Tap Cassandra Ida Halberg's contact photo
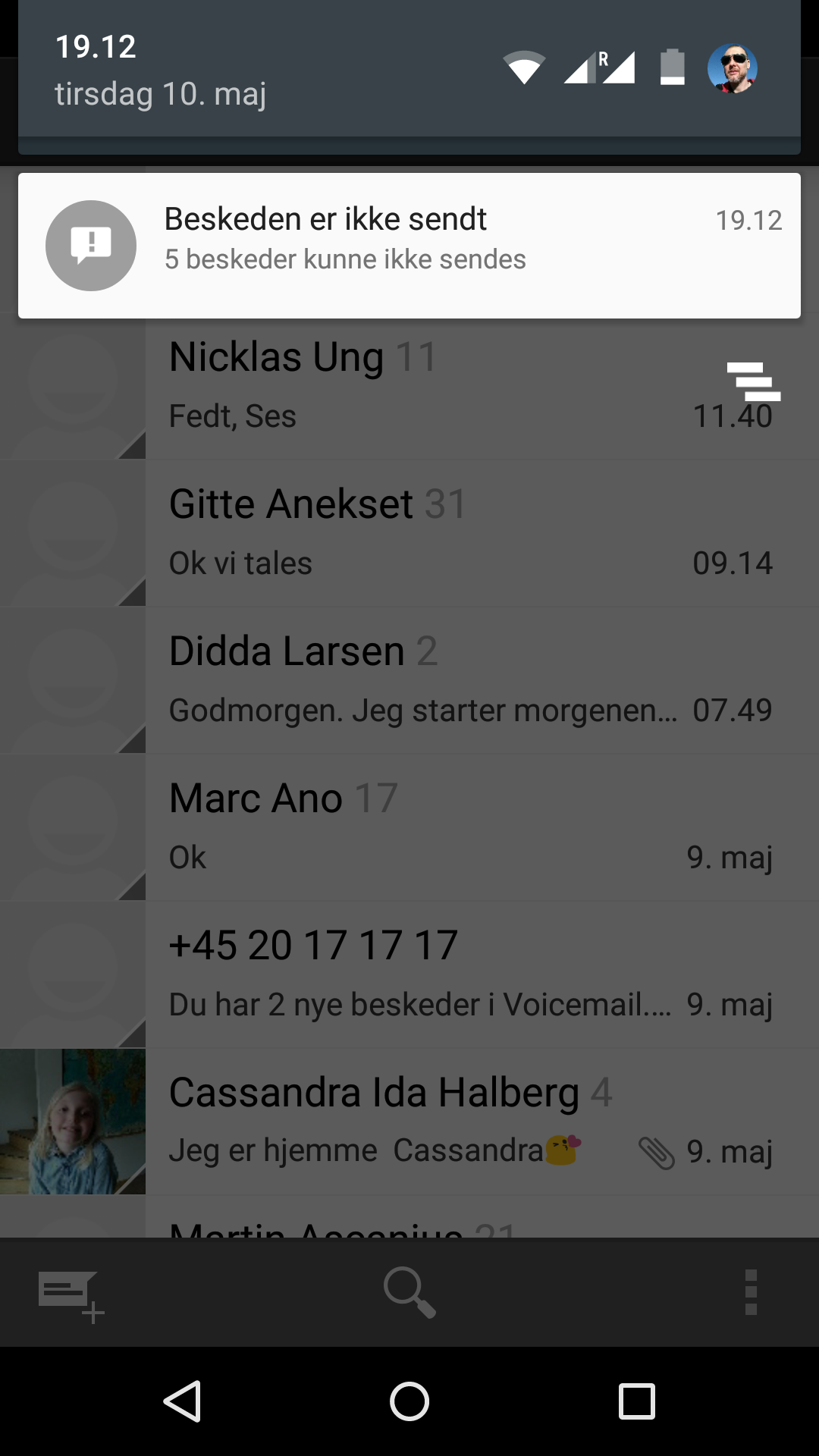The height and width of the screenshot is (1456, 819). (73, 1122)
